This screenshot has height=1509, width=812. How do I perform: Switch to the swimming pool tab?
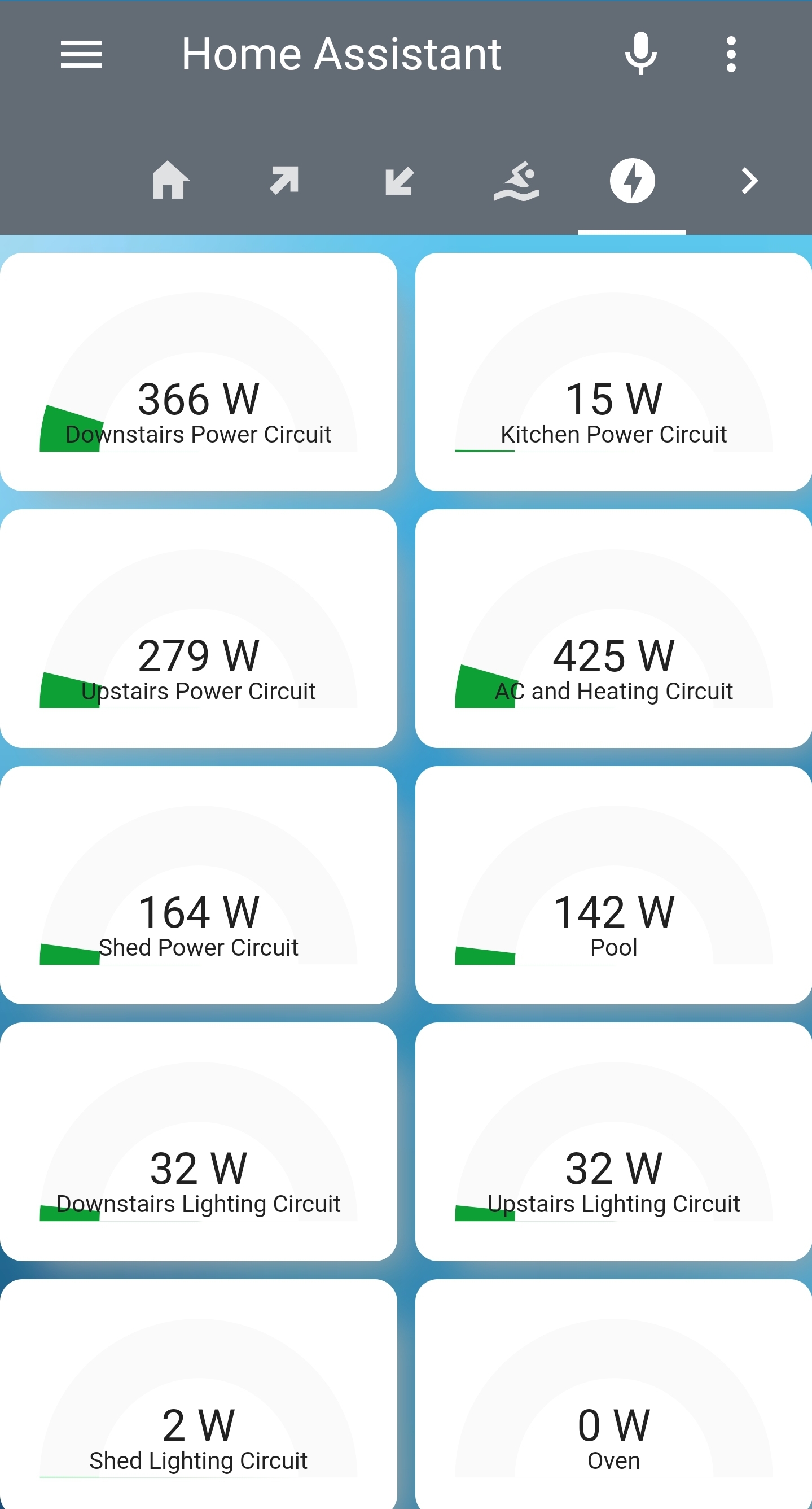click(516, 181)
